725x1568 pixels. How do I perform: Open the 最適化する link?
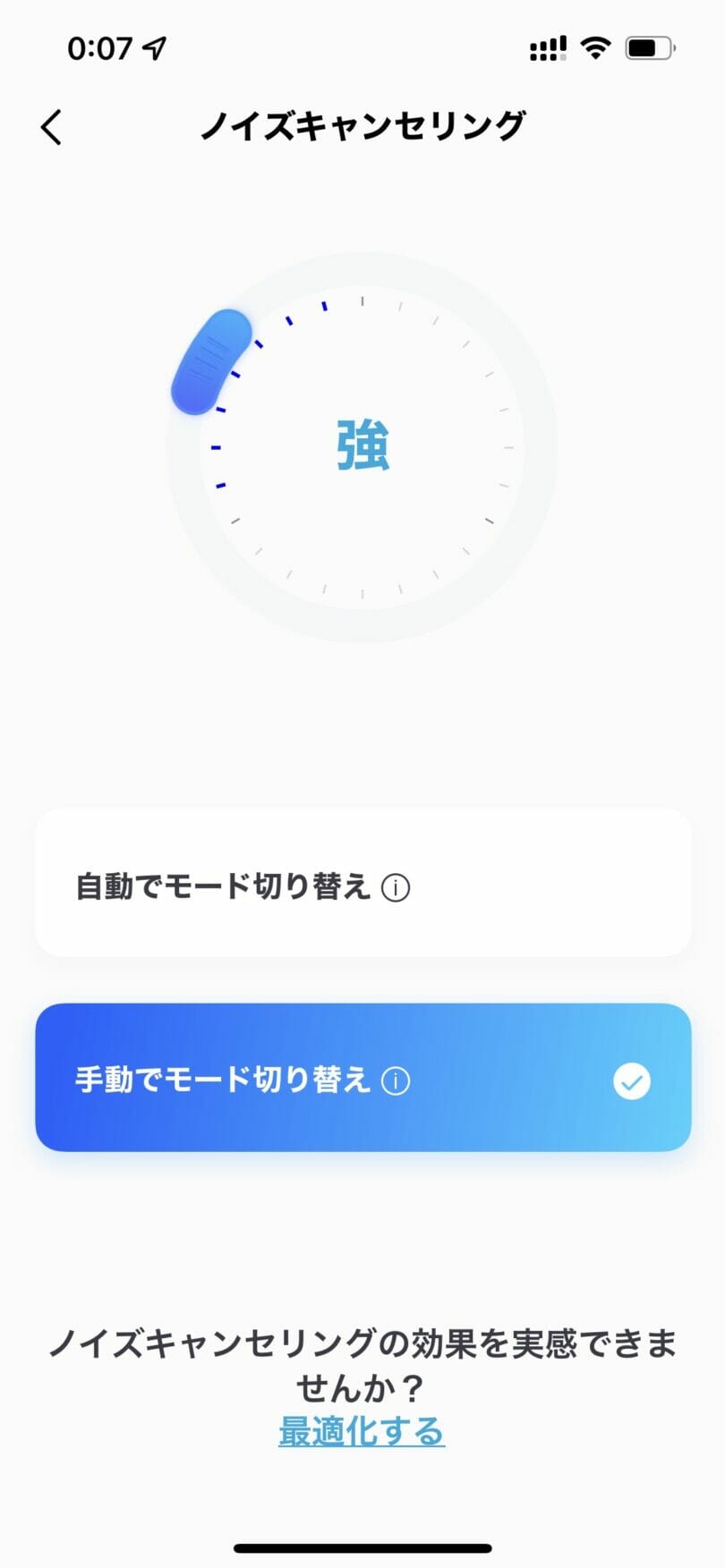[x=362, y=1431]
